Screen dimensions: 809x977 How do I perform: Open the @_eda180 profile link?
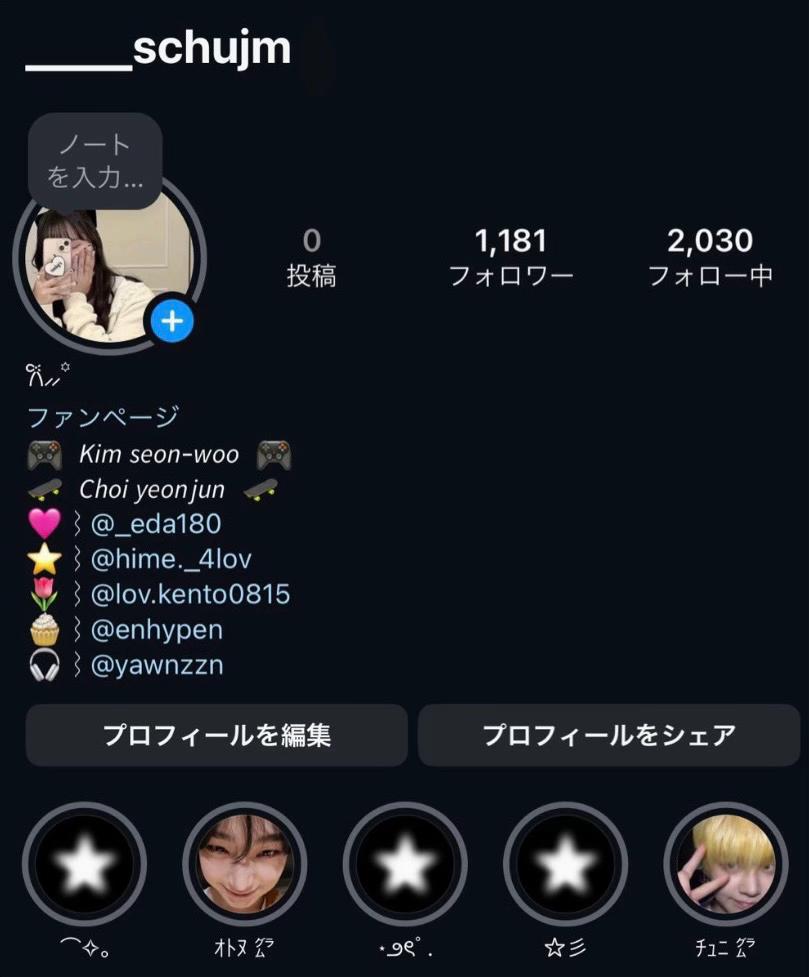coord(155,523)
